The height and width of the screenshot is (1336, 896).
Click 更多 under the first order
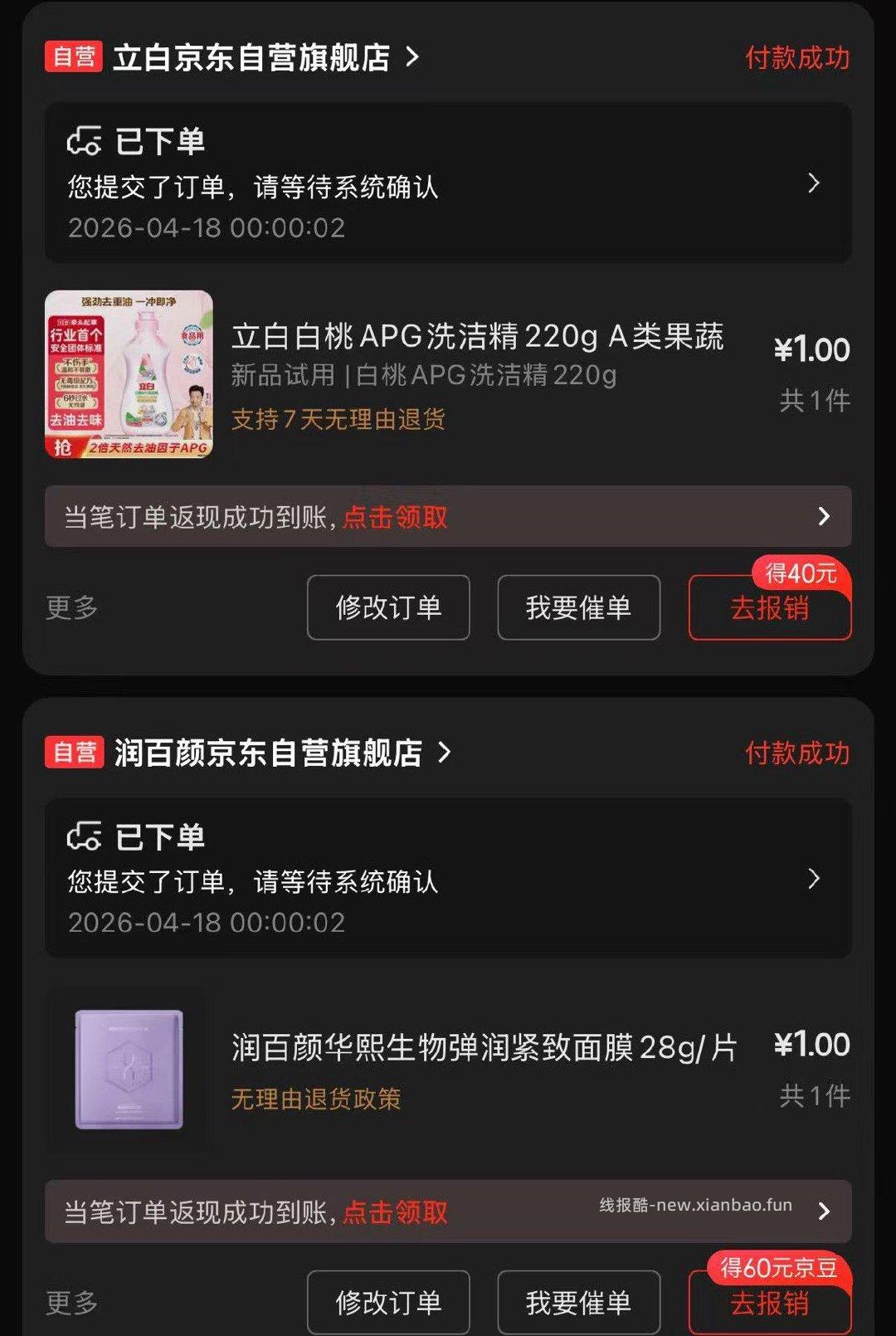[x=69, y=607]
